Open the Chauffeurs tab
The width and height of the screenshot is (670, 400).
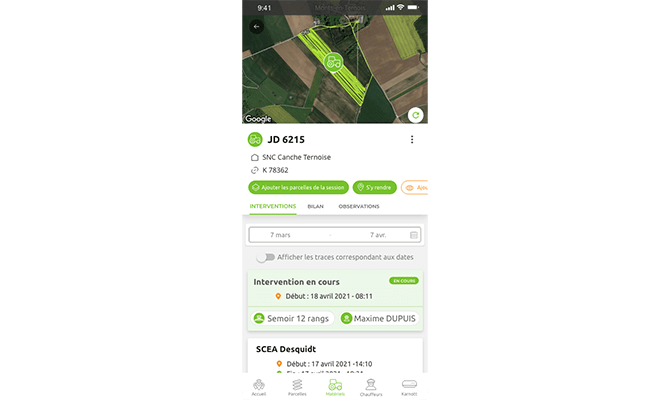[x=371, y=387]
